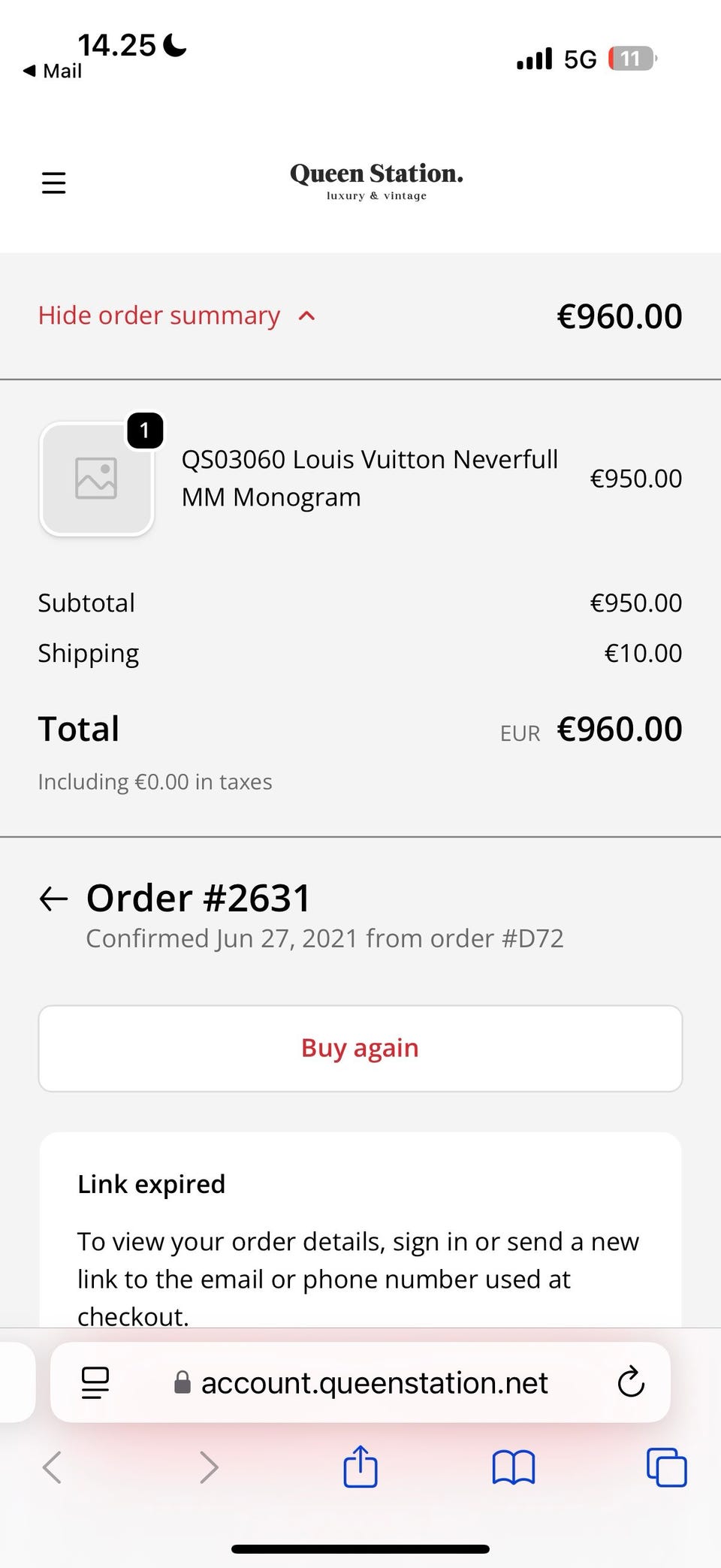Viewport: 721px width, 1568px height.
Task: Go back to the previous page in Safari
Action: [52, 1467]
